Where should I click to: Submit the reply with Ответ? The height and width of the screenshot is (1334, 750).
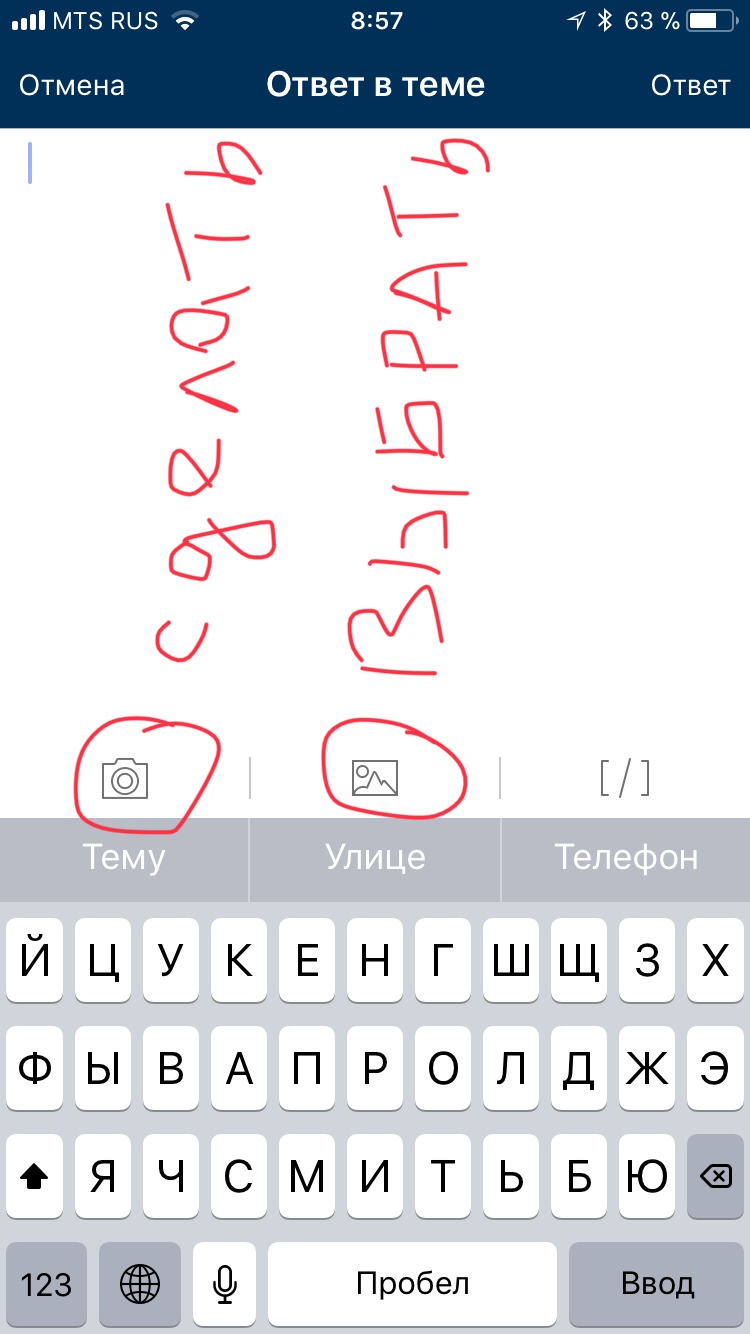coord(690,85)
